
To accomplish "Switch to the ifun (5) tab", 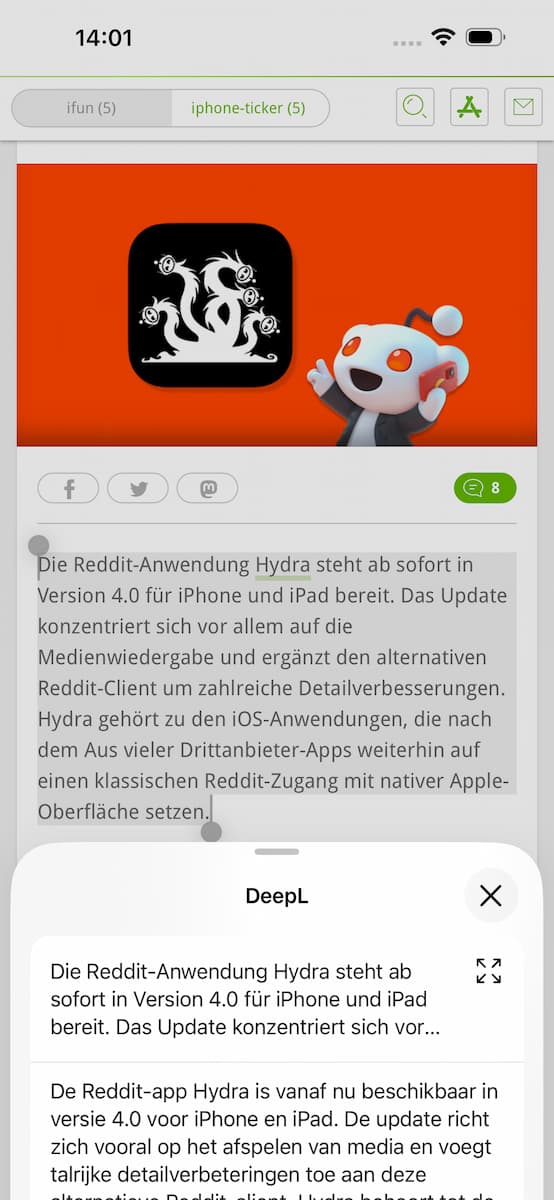I will 91,108.
